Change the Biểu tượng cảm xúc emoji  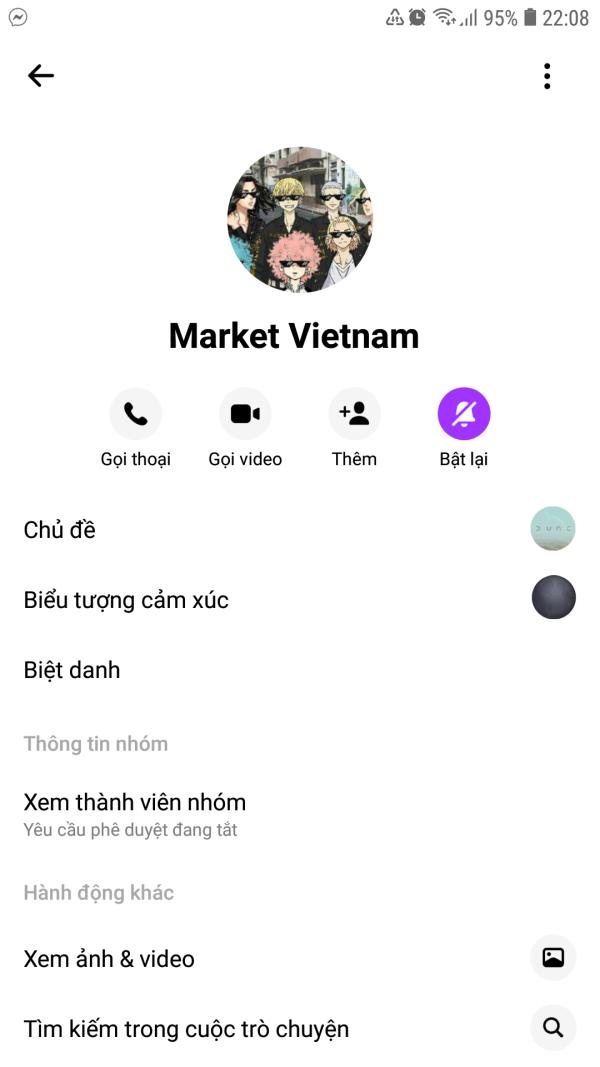pyautogui.click(x=300, y=600)
